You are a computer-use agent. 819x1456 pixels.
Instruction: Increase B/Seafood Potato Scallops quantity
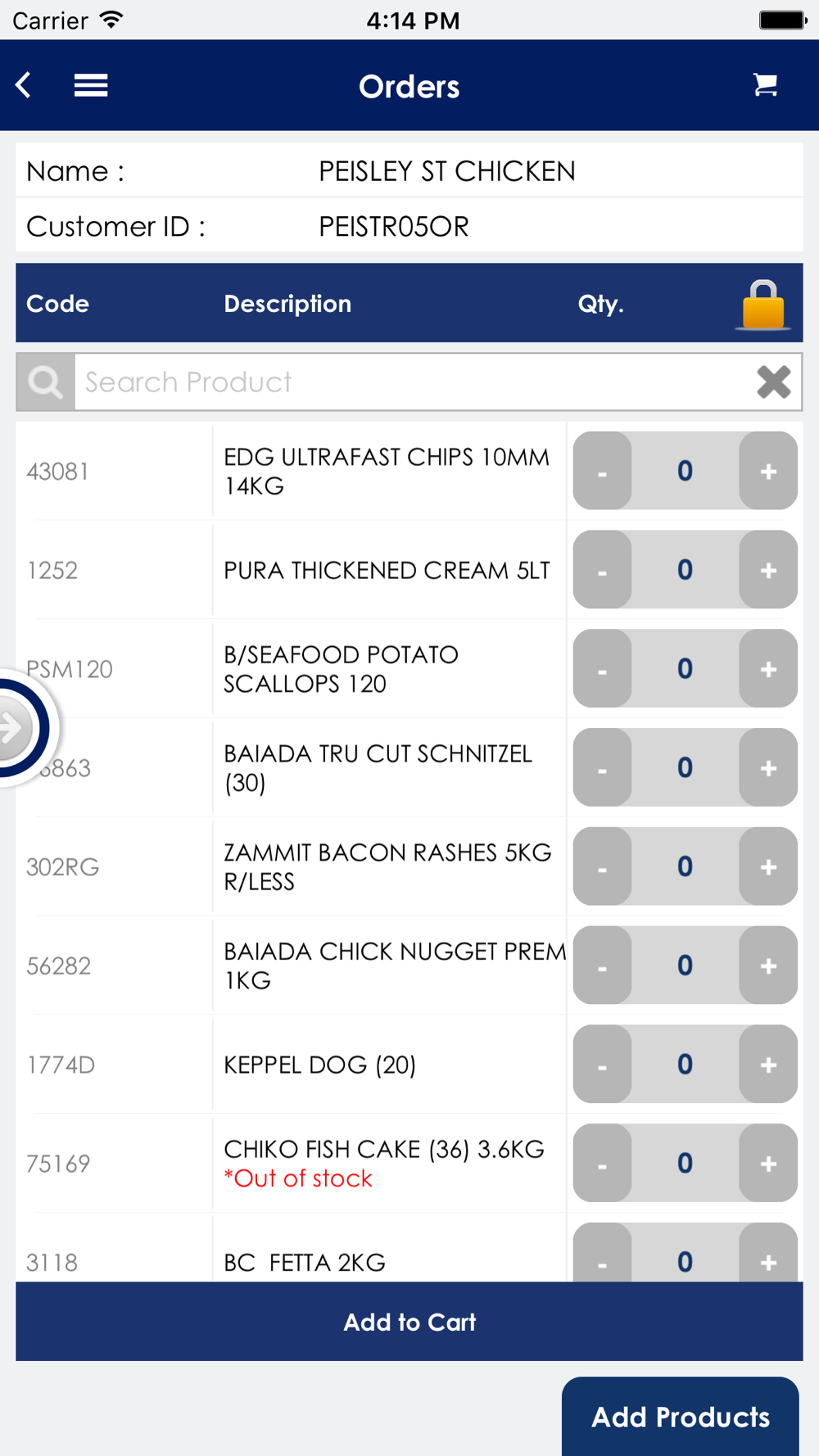pos(767,669)
